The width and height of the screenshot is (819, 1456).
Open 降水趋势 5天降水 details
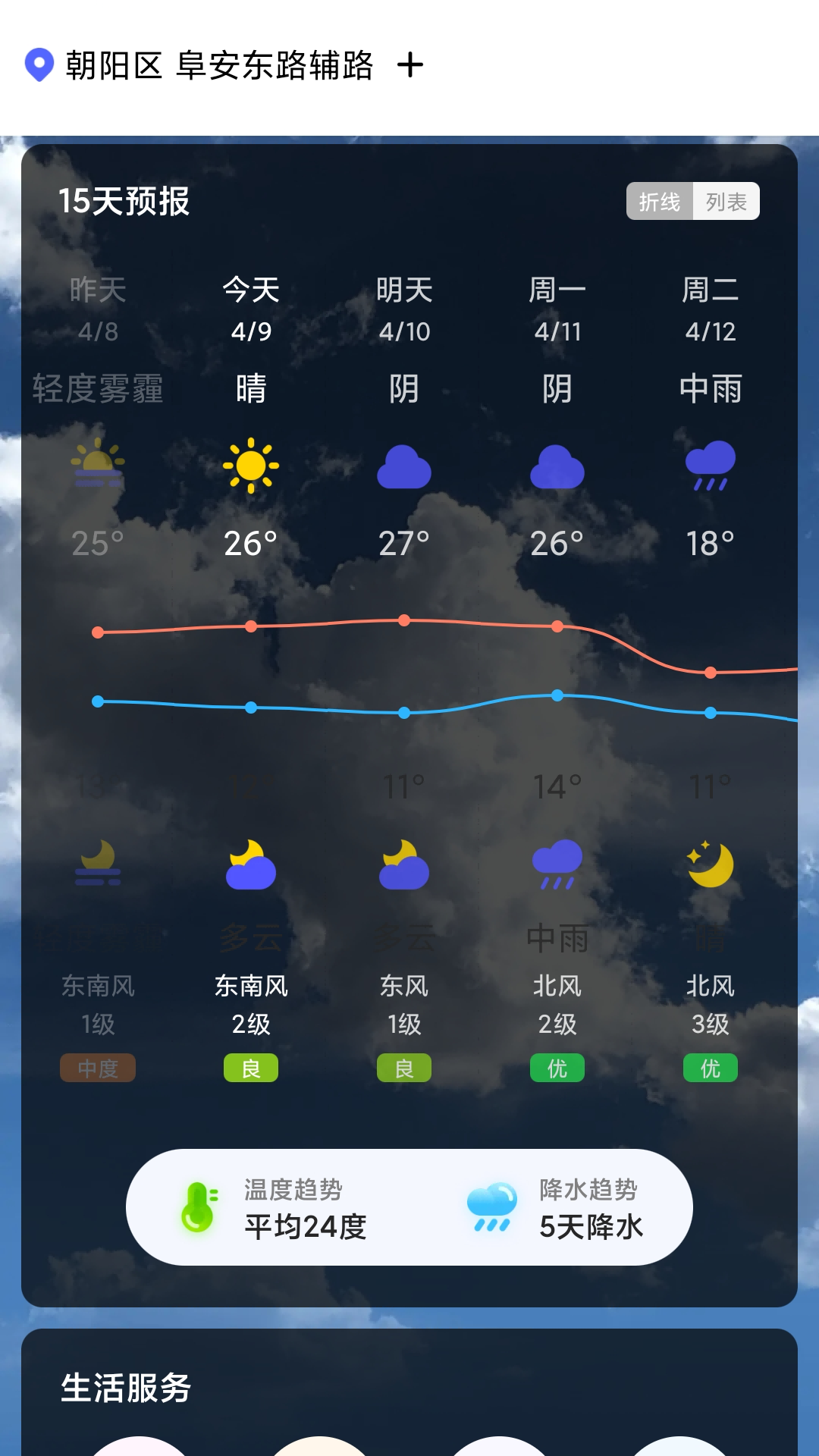(x=591, y=1209)
